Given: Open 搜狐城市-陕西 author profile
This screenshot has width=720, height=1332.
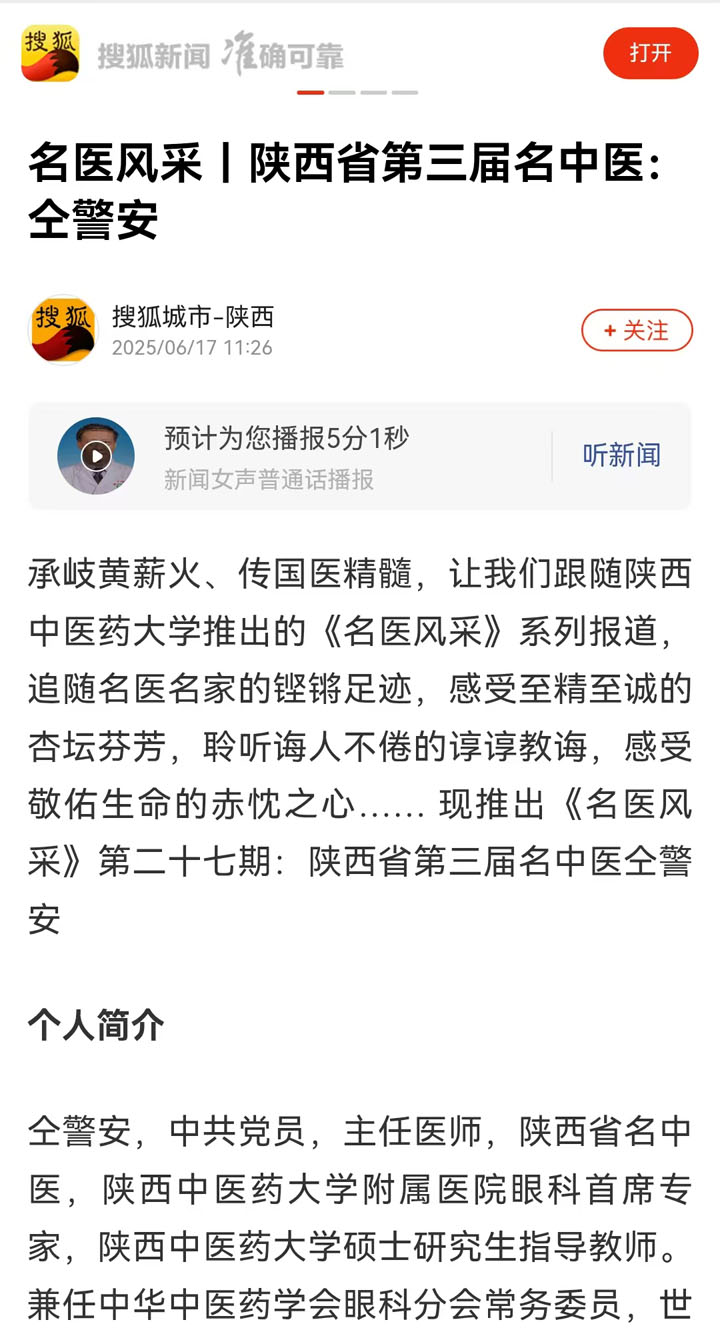Looking at the screenshot, I should coord(192,318).
